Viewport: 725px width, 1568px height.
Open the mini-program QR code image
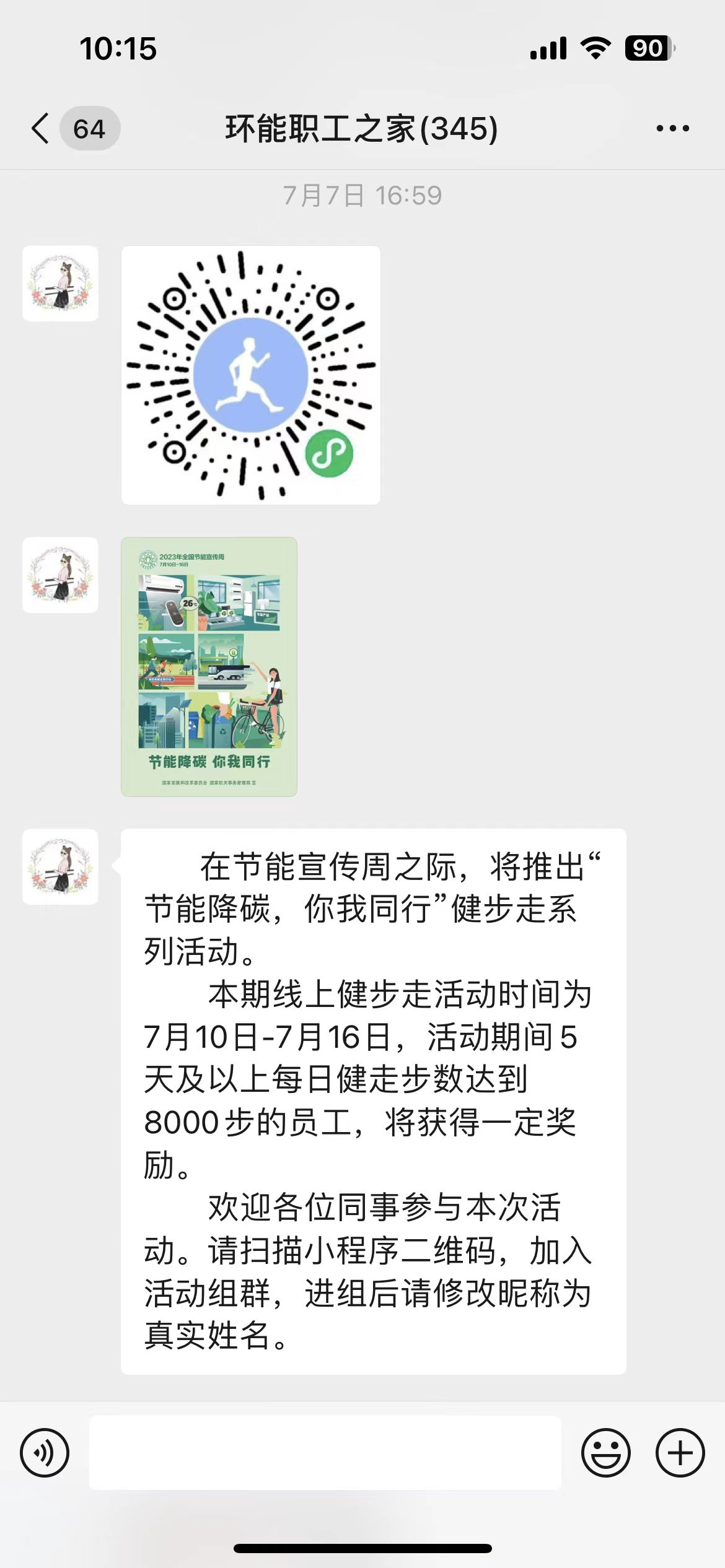click(250, 375)
